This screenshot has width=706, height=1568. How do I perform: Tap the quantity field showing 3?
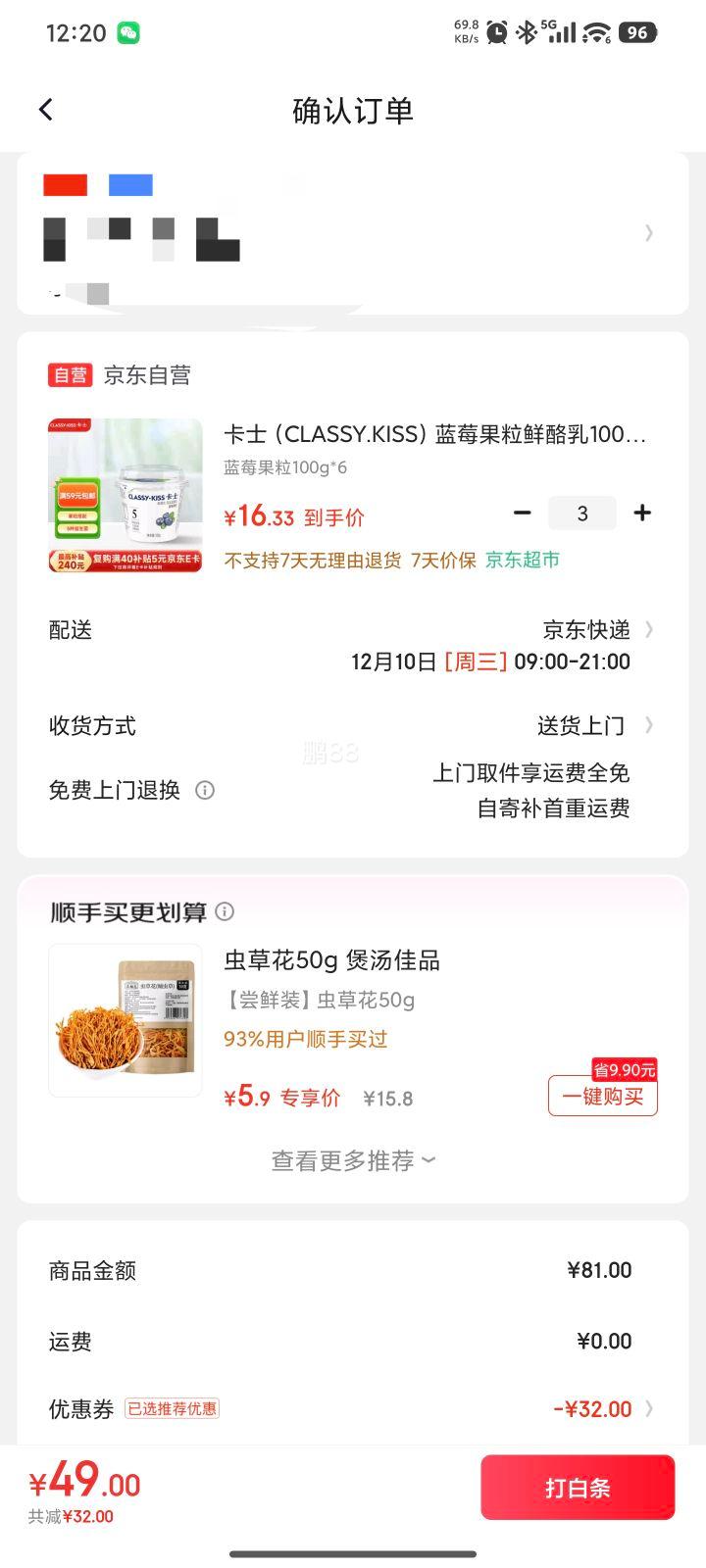pyautogui.click(x=582, y=513)
